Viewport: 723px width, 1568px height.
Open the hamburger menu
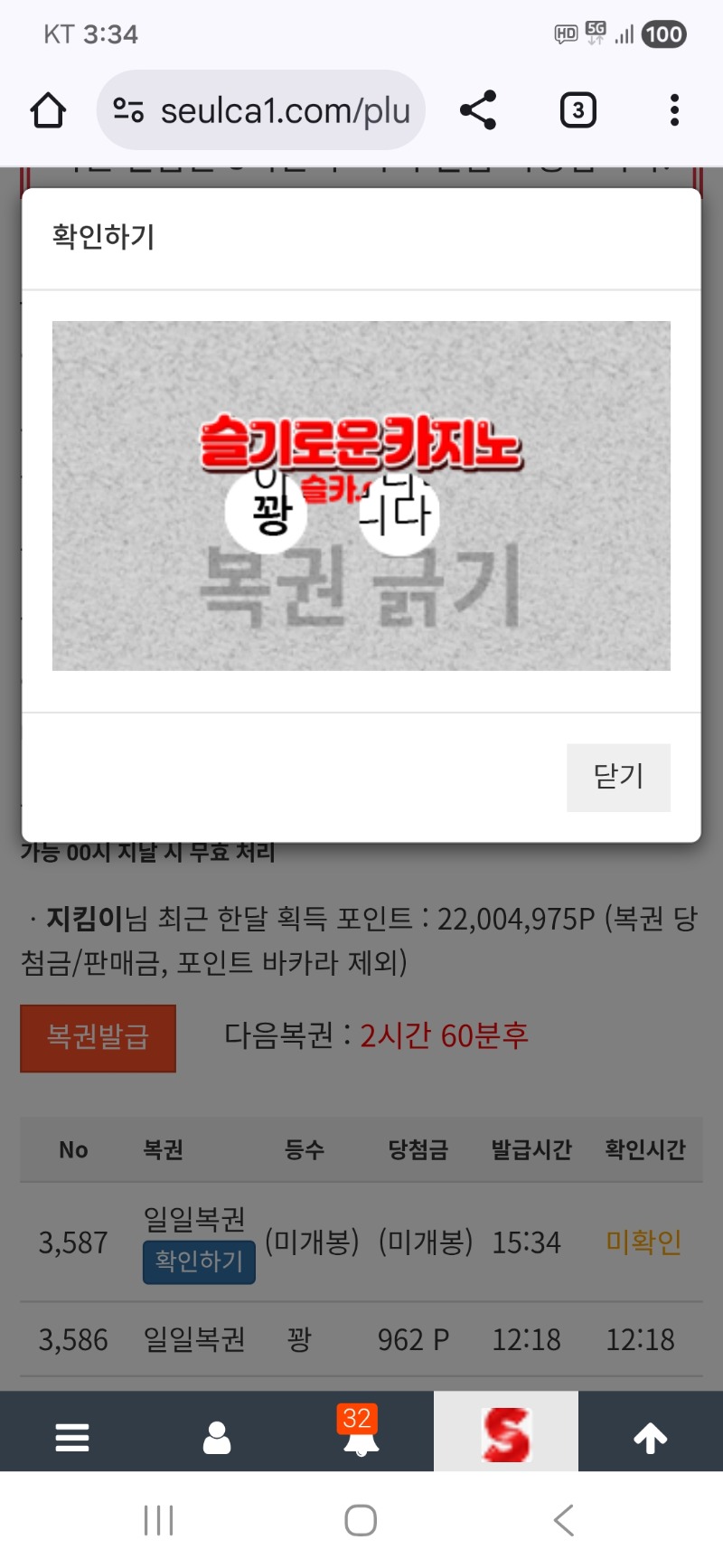point(72,1437)
